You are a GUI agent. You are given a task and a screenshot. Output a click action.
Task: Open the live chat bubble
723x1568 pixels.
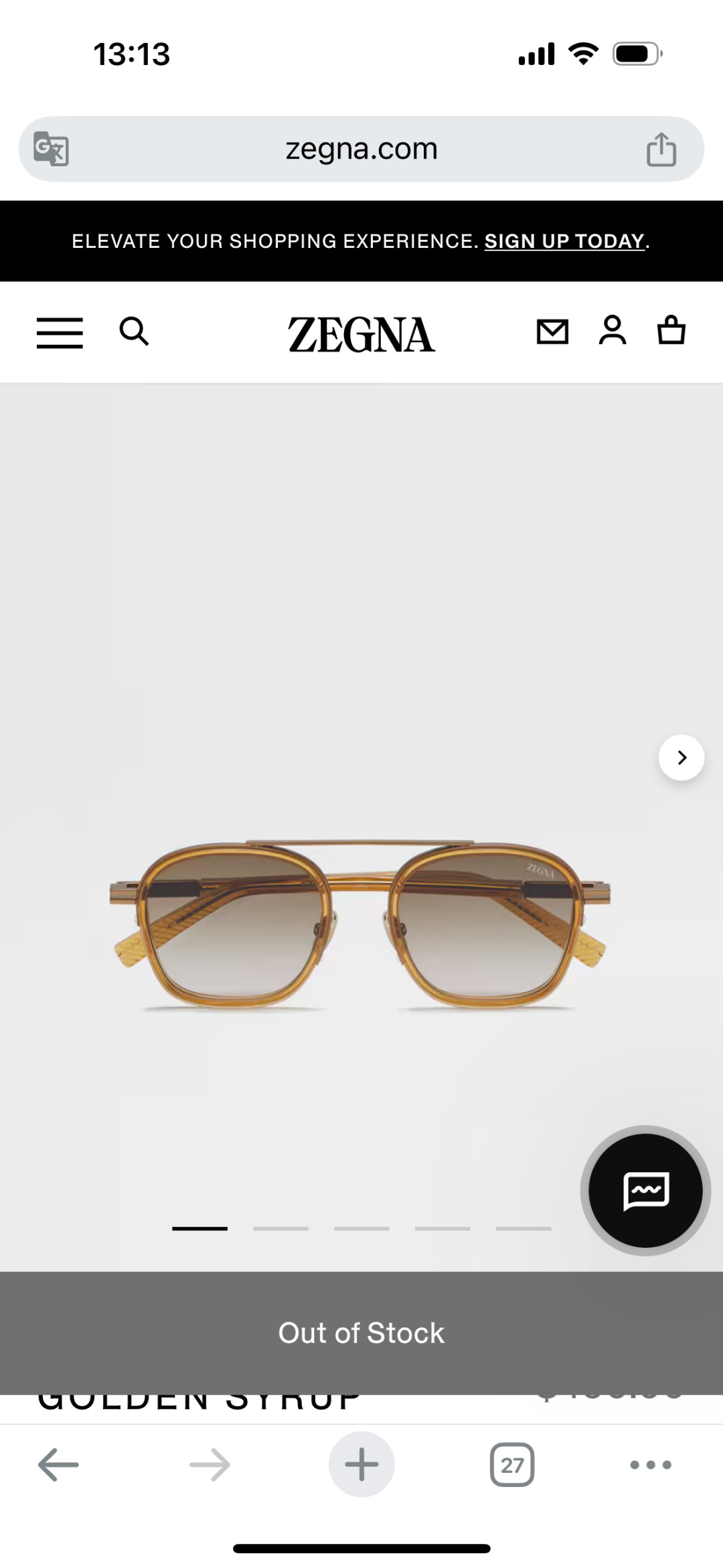645,1190
